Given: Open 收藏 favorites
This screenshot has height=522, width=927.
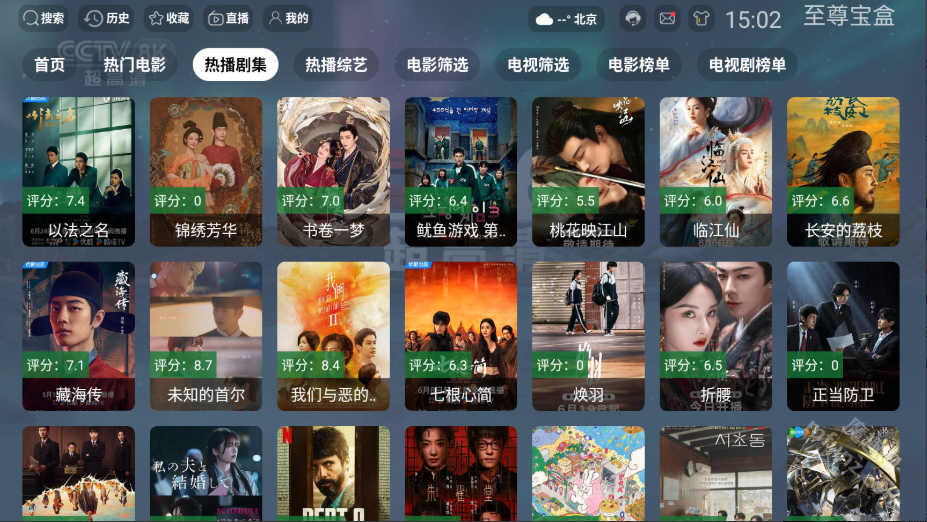Looking at the screenshot, I should (167, 18).
